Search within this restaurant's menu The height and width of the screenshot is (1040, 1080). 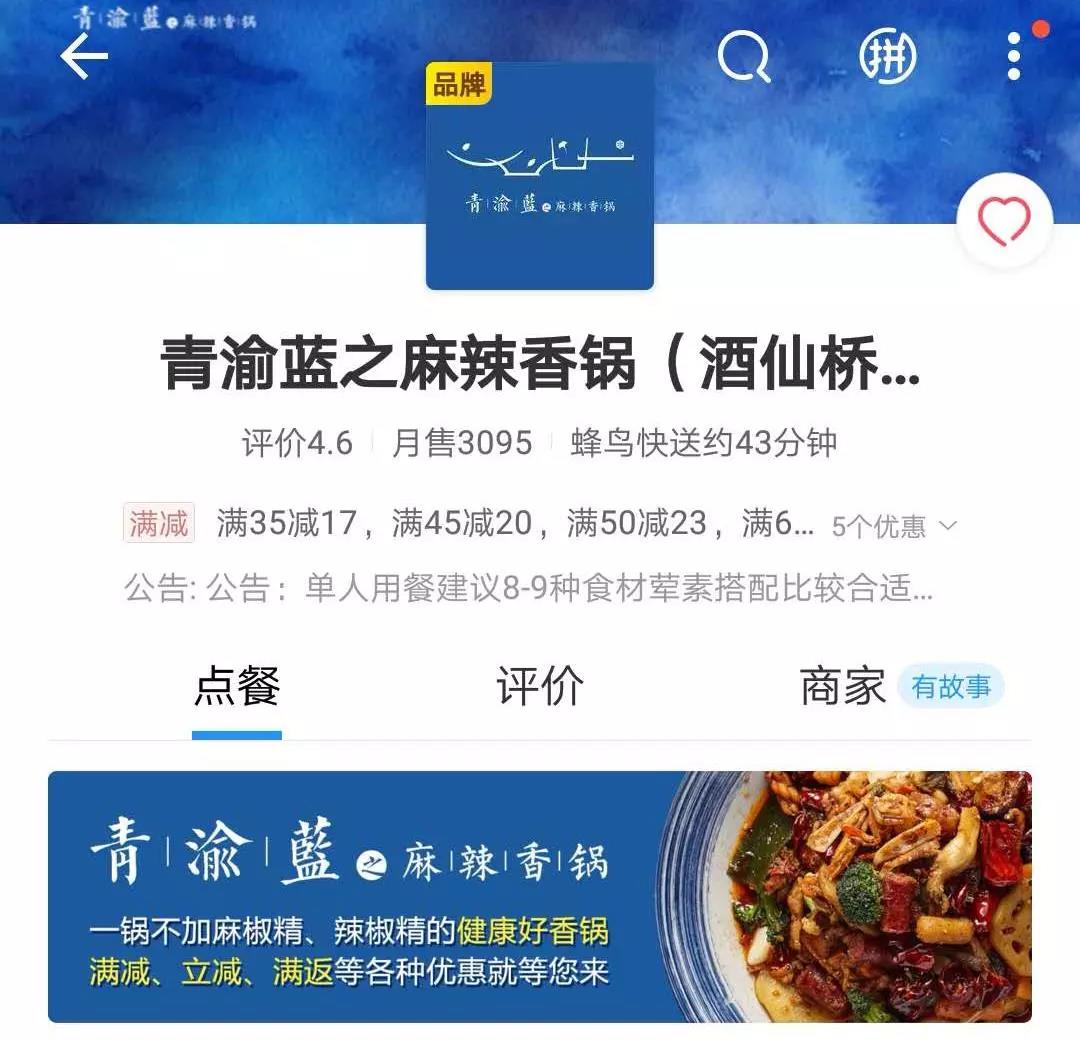(745, 57)
